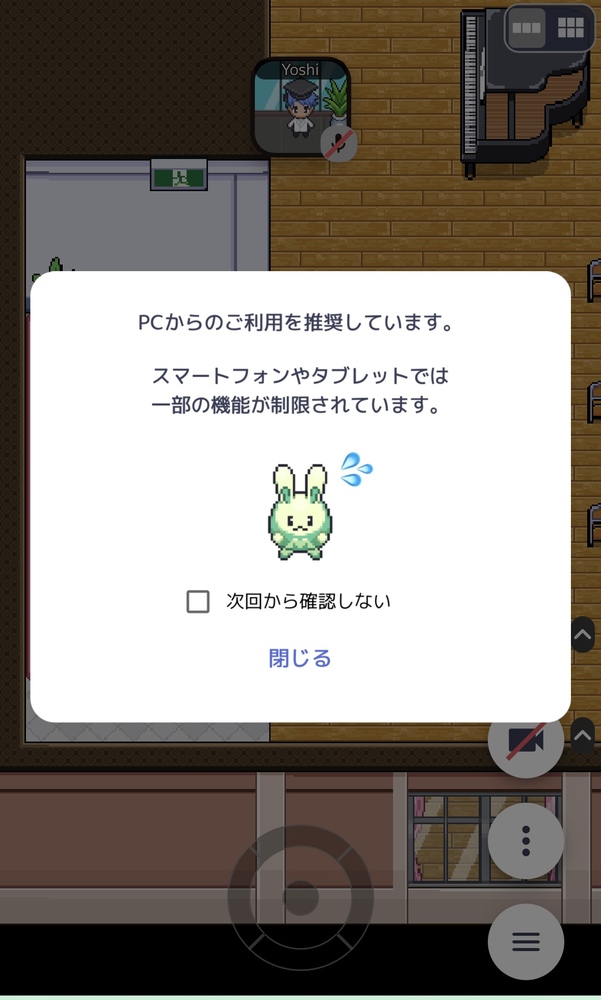This screenshot has width=601, height=1000.
Task: Dismiss the dialog with 閉じる
Action: click(x=300, y=658)
